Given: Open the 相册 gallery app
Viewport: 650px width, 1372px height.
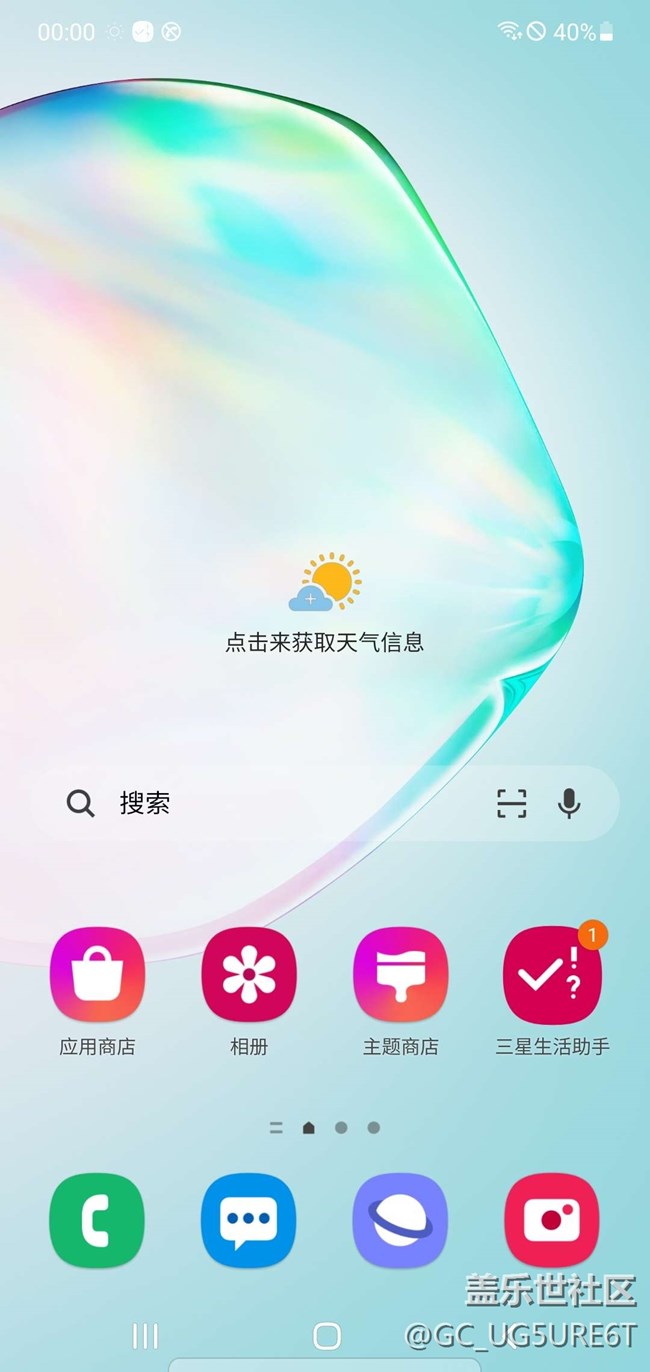Looking at the screenshot, I should point(249,975).
